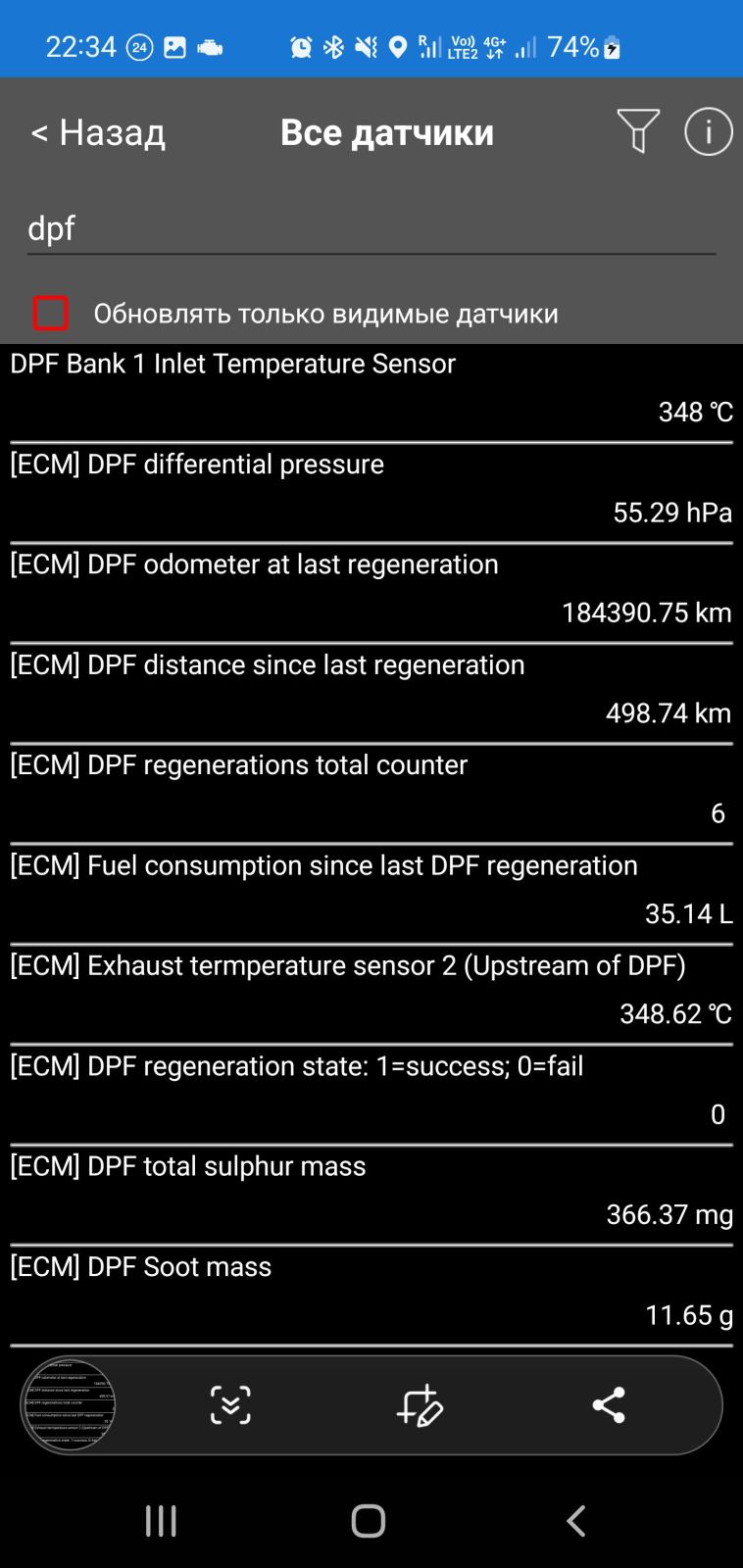Screen dimensions: 743x1568
Task: Go back via the Назад button
Action: coord(98,132)
